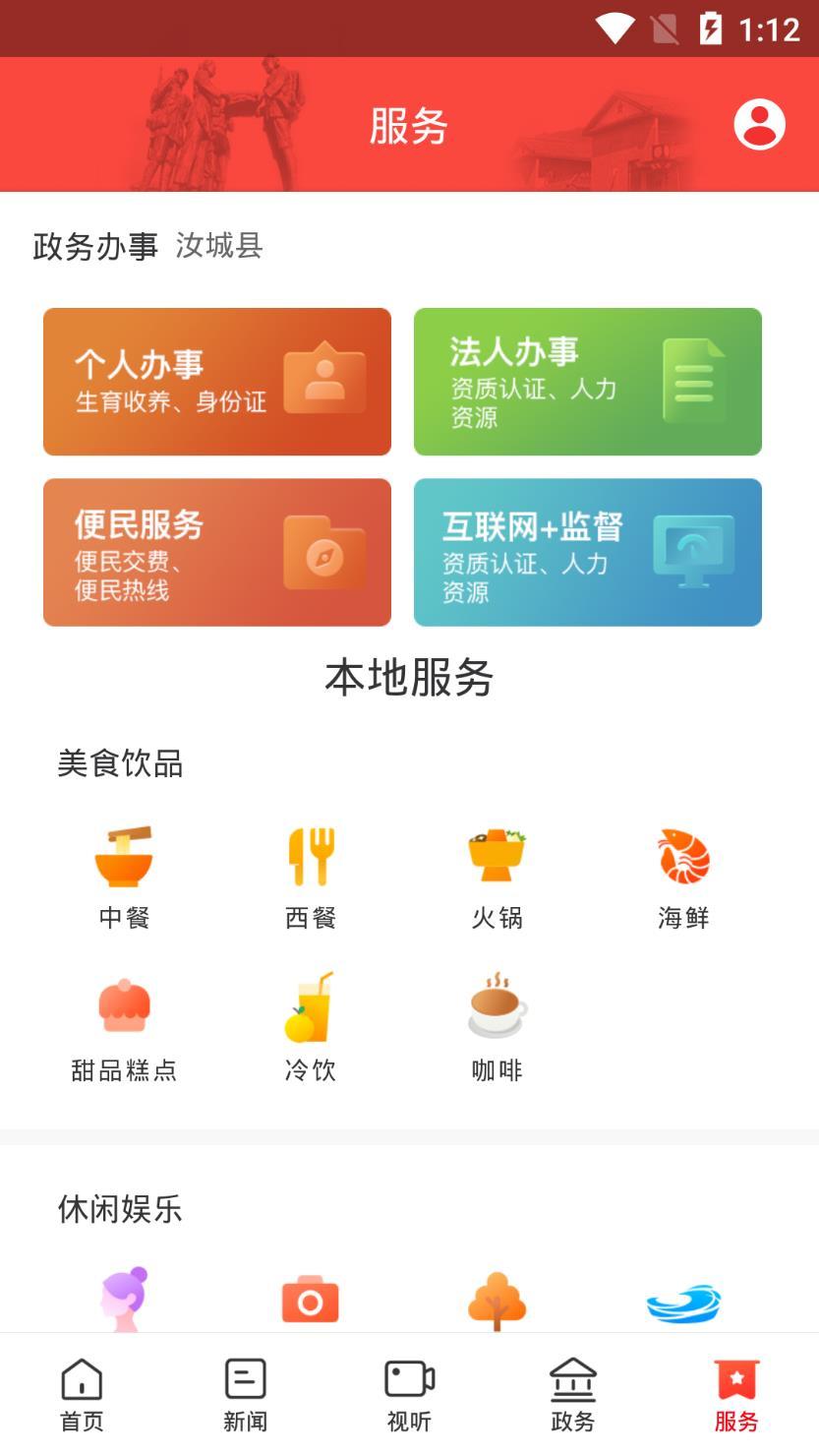This screenshot has height=1456, width=819.
Task: Open the 便民服务 card
Action: tap(217, 552)
